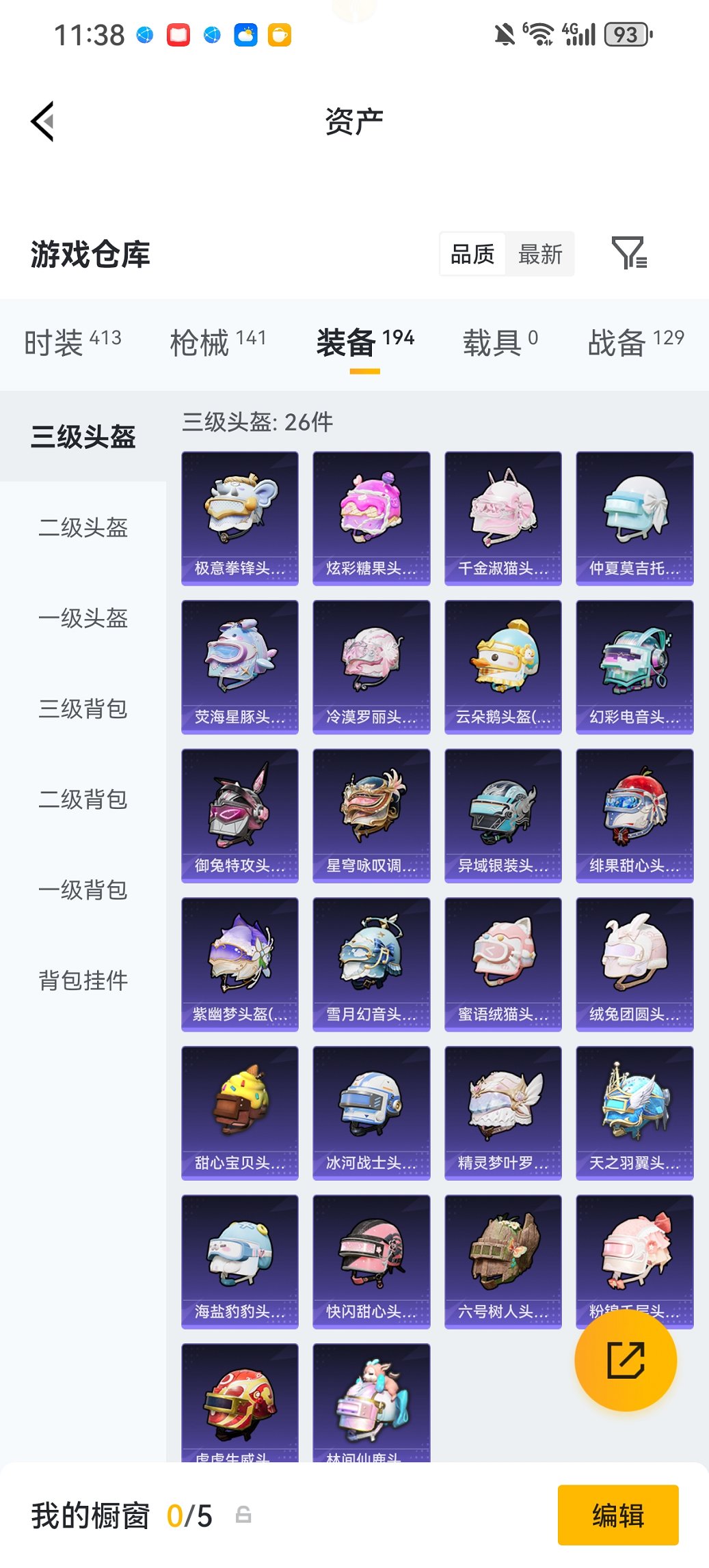Switch sorting to 品质

pyautogui.click(x=474, y=253)
